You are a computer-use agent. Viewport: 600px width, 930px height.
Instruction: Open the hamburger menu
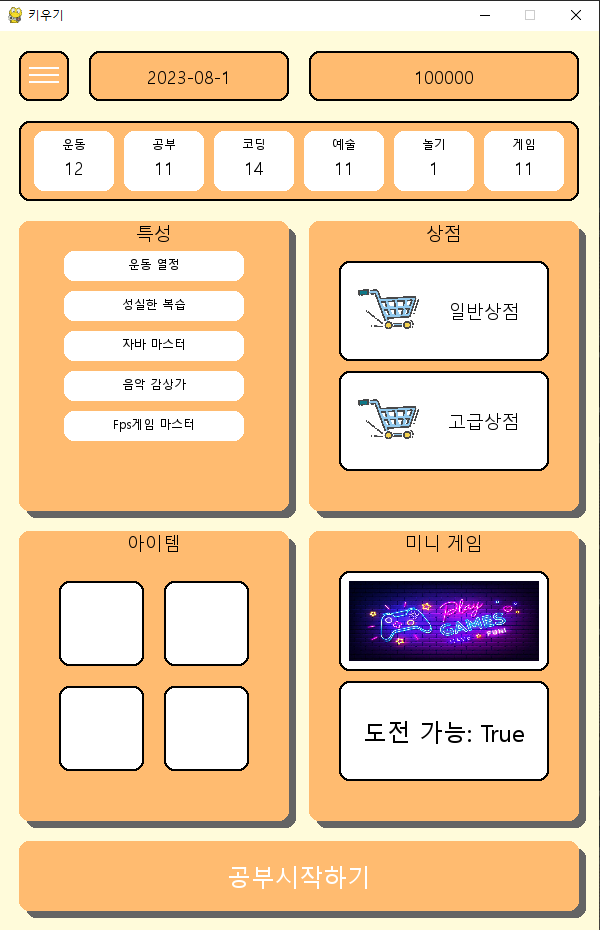44,76
